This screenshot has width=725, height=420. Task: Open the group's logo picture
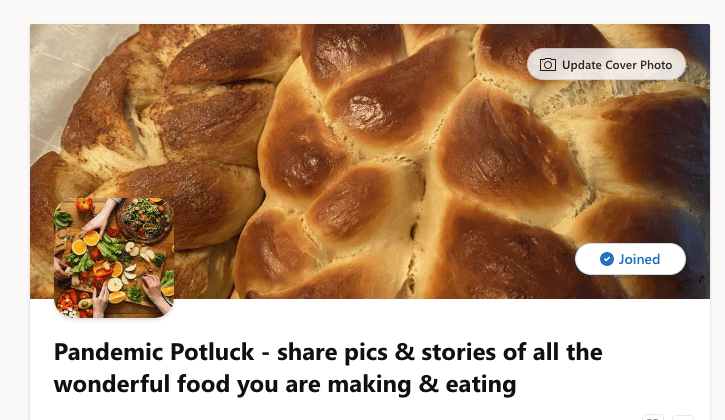tap(113, 257)
